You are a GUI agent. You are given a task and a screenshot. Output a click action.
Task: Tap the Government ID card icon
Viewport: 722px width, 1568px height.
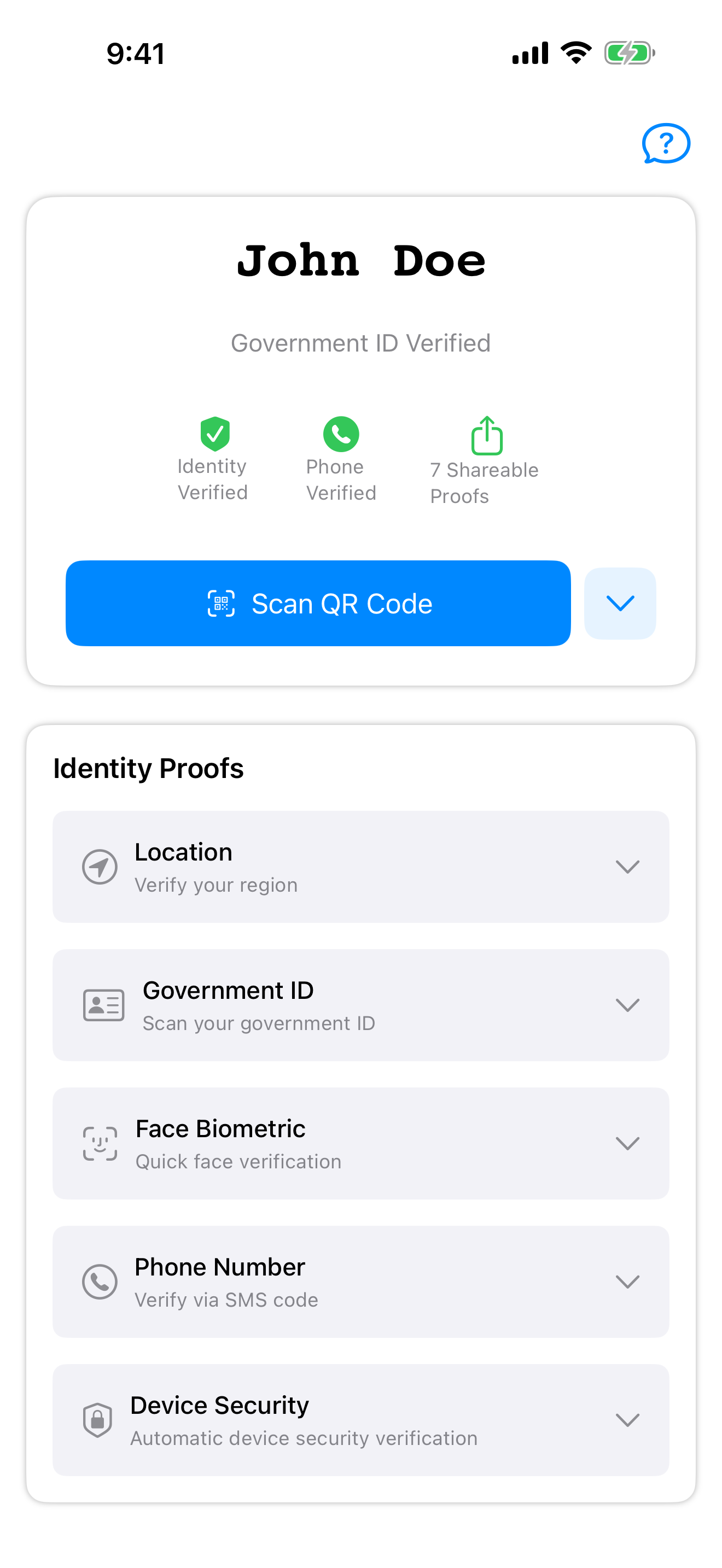pos(103,1005)
